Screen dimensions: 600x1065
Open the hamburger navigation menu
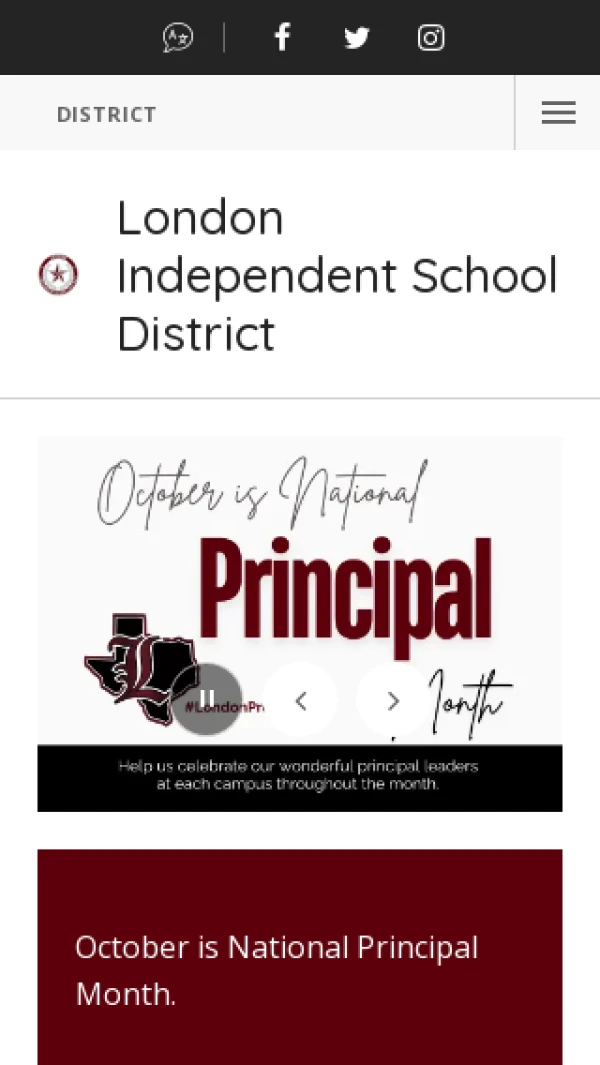pyautogui.click(x=558, y=113)
